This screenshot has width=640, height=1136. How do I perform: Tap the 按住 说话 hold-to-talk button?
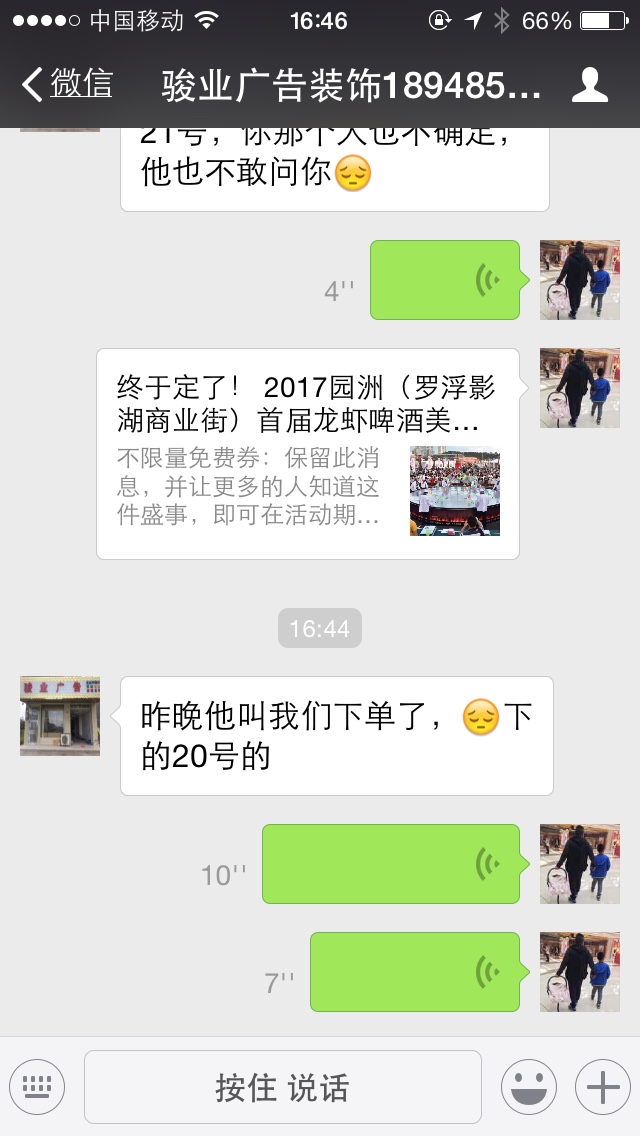pyautogui.click(x=282, y=1087)
